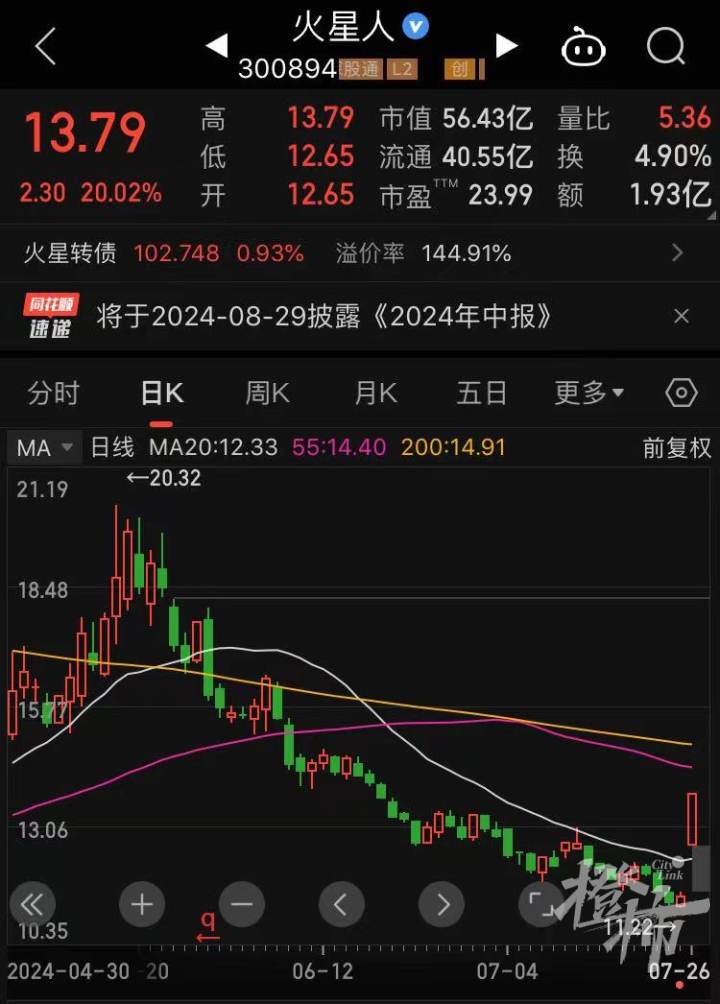Open the AI robot assistant
Screen dimensions: 720x1004
point(584,48)
